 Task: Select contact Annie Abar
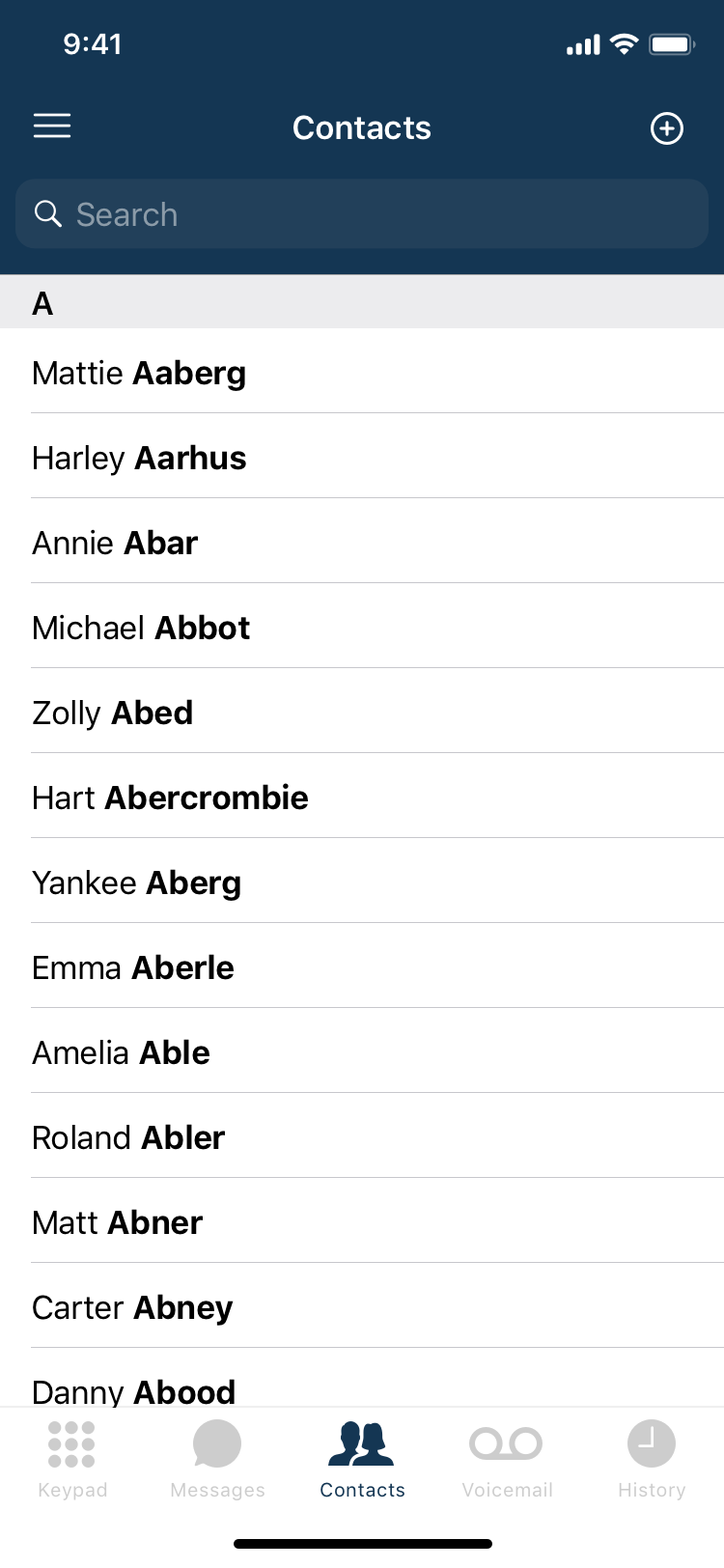(x=362, y=542)
